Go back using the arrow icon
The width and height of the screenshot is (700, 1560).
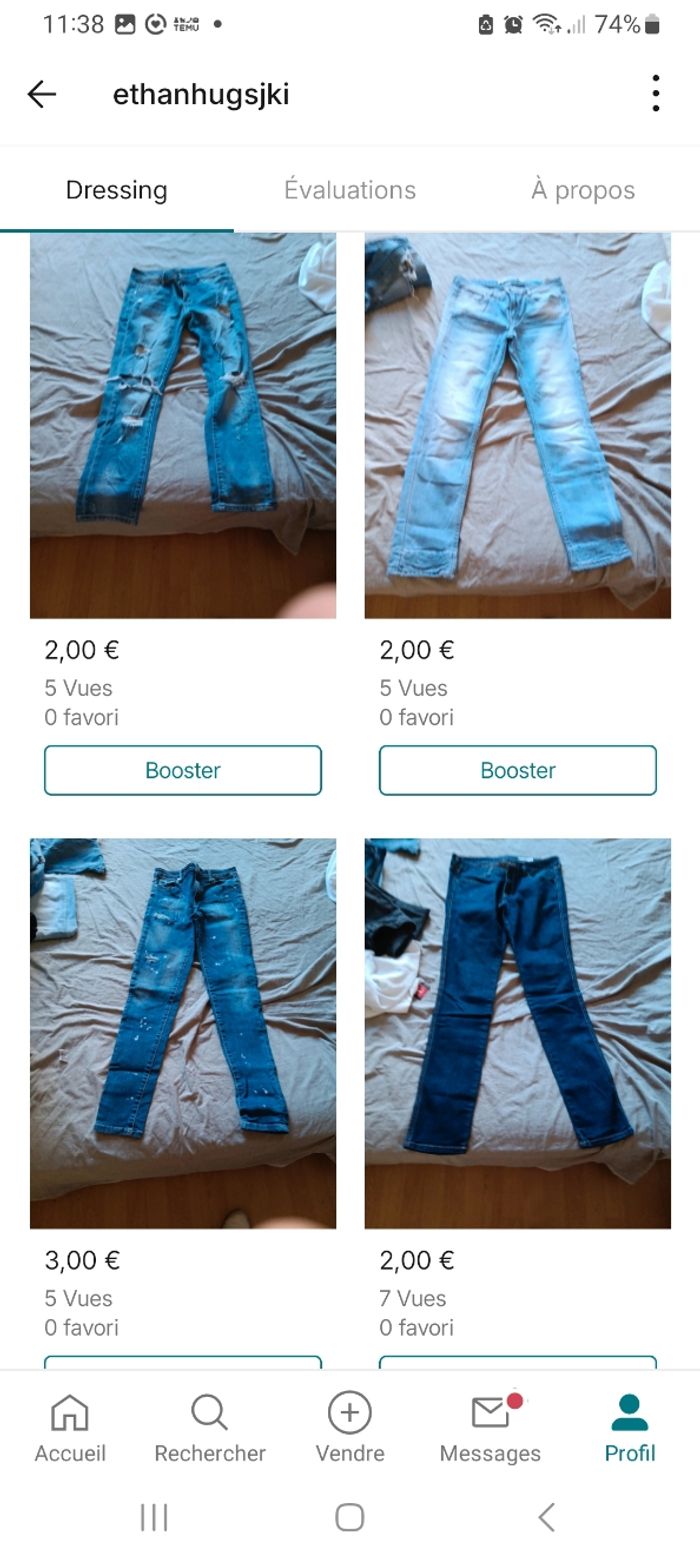point(42,94)
